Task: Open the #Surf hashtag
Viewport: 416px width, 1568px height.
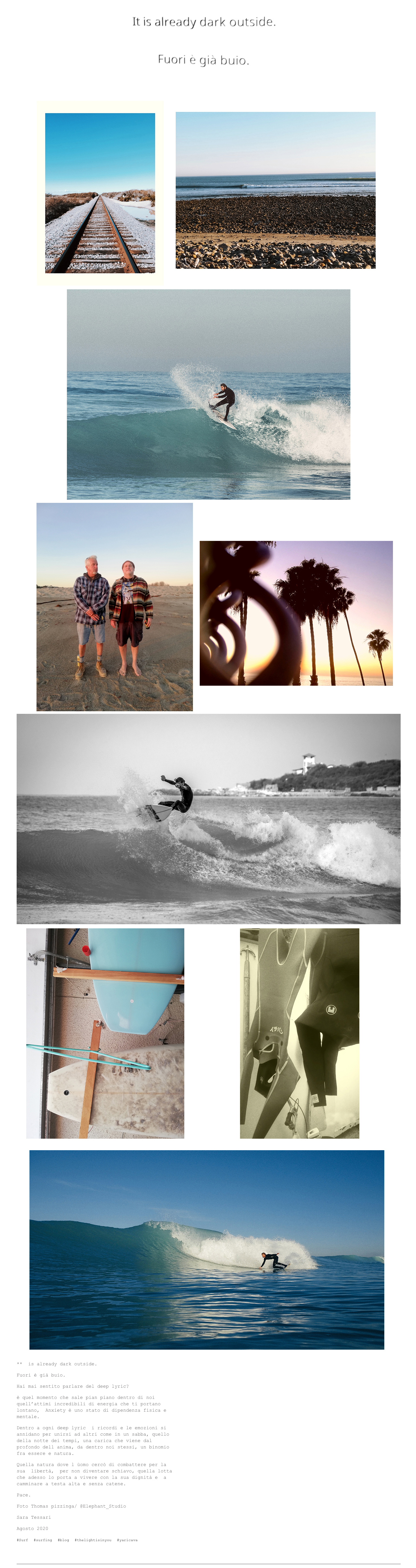Action: click(x=22, y=1540)
